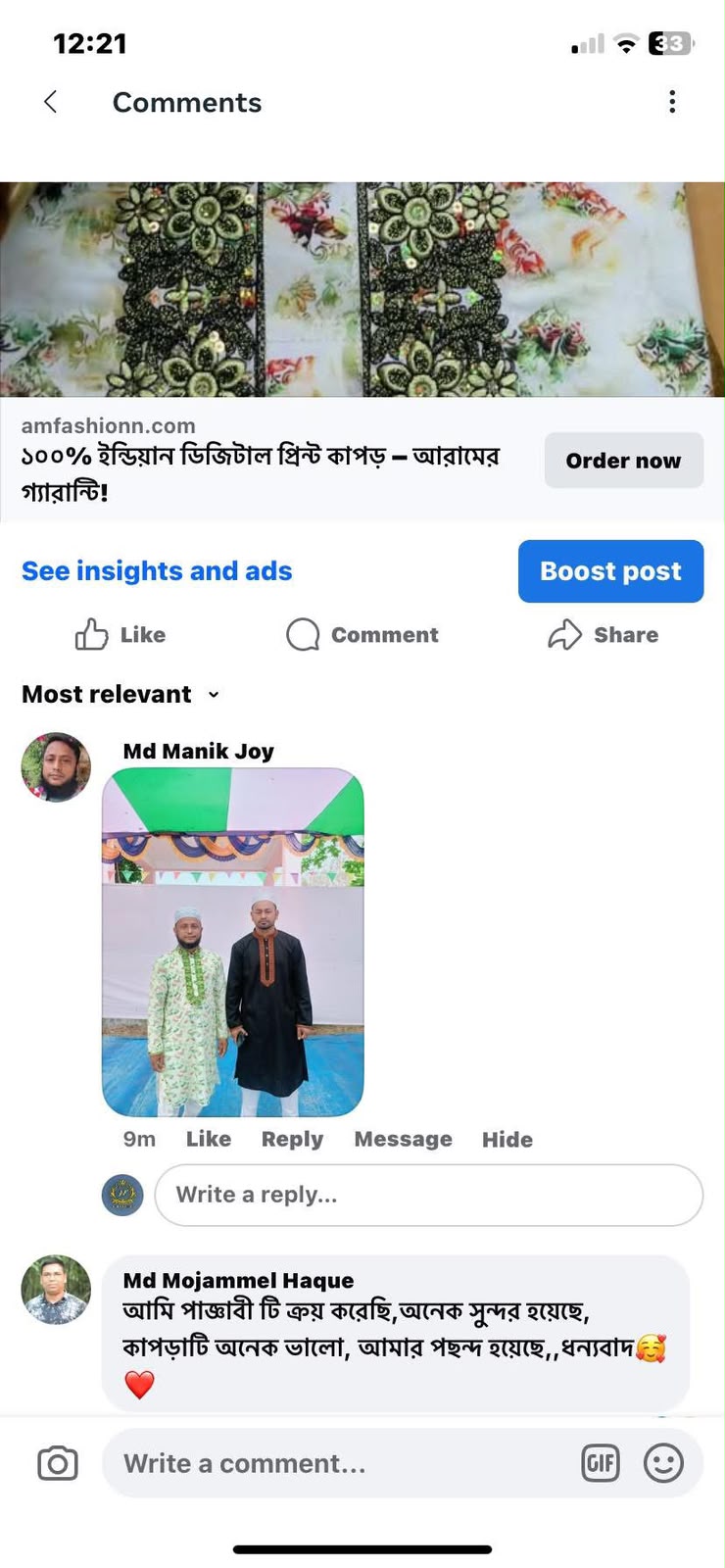Open Md Manik Joy's profile picture
This screenshot has width=725, height=1568.
point(56,767)
